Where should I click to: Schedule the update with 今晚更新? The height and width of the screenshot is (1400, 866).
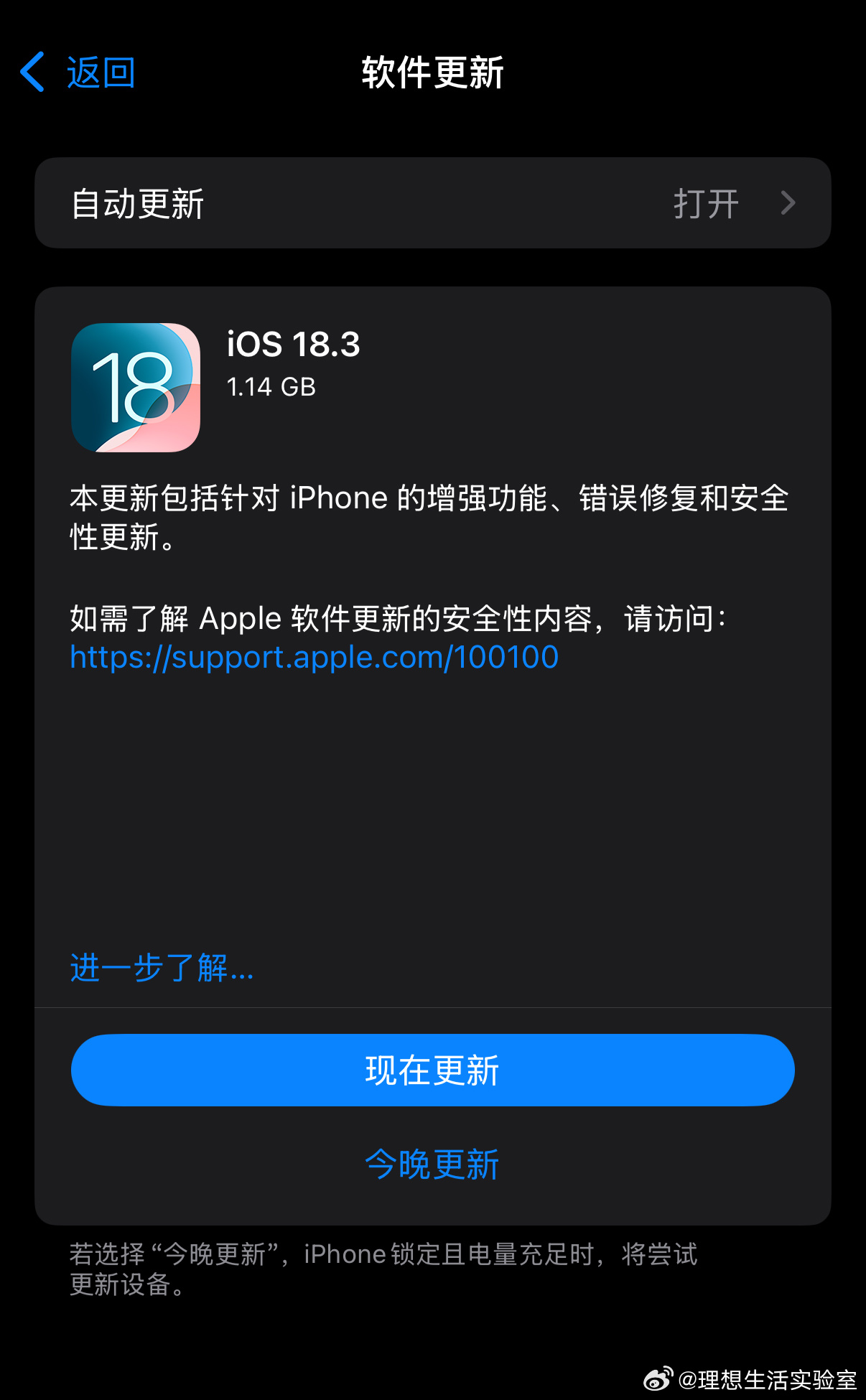pos(432,1164)
